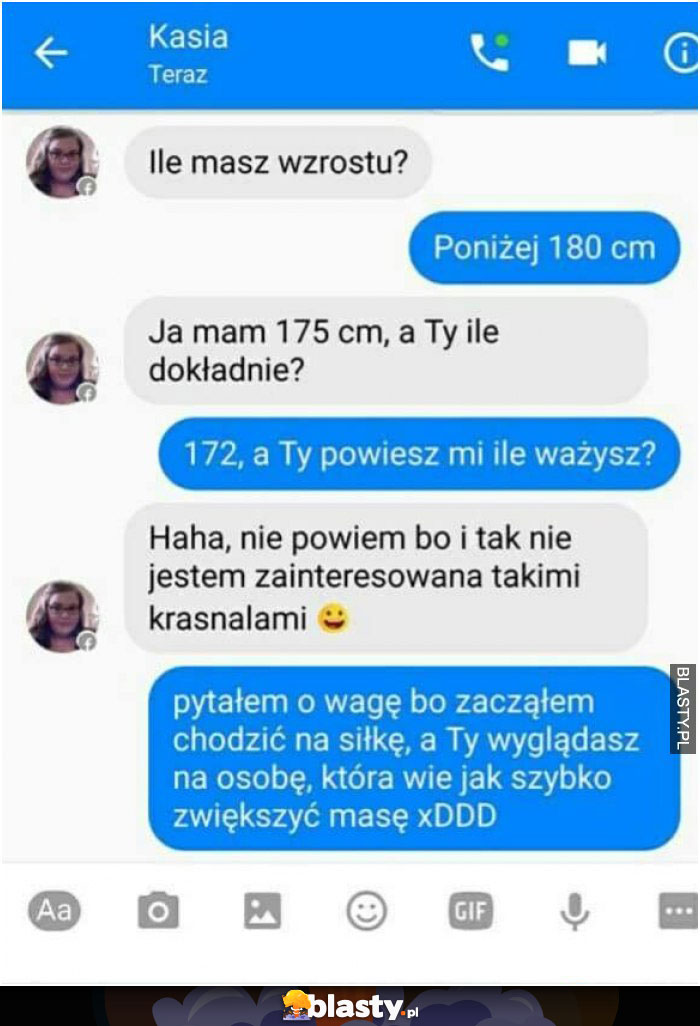The image size is (700, 1026).
Task: Tap the Aa text input button
Action: pos(53,910)
